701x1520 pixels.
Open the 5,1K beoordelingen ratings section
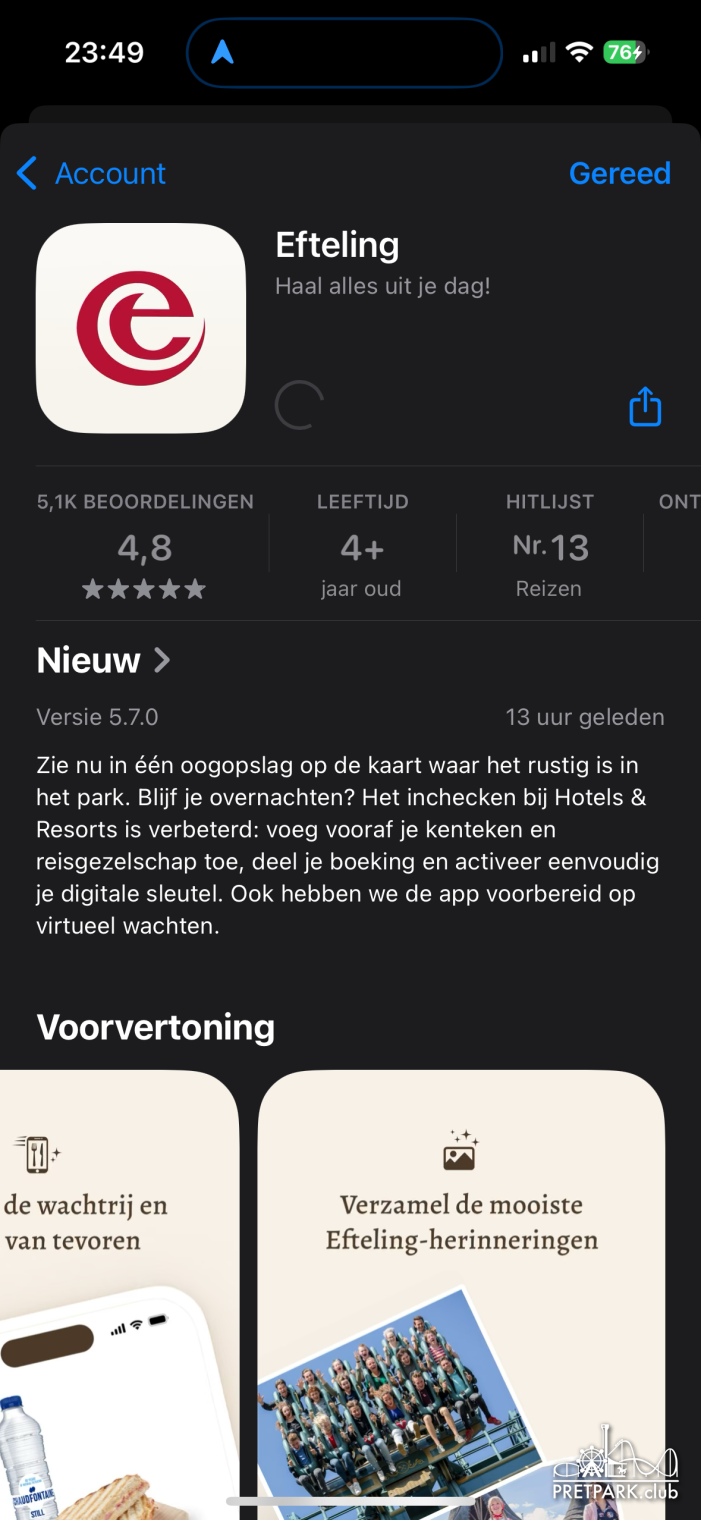pos(145,546)
